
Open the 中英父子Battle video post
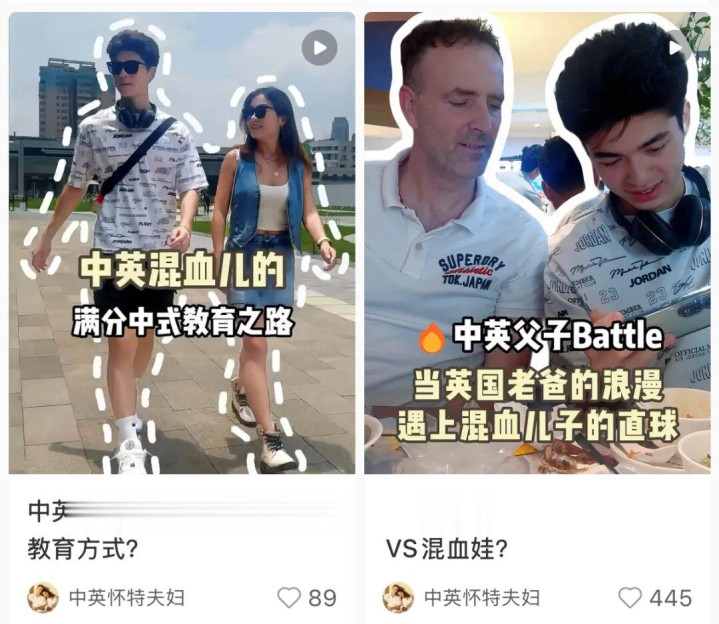click(x=537, y=243)
